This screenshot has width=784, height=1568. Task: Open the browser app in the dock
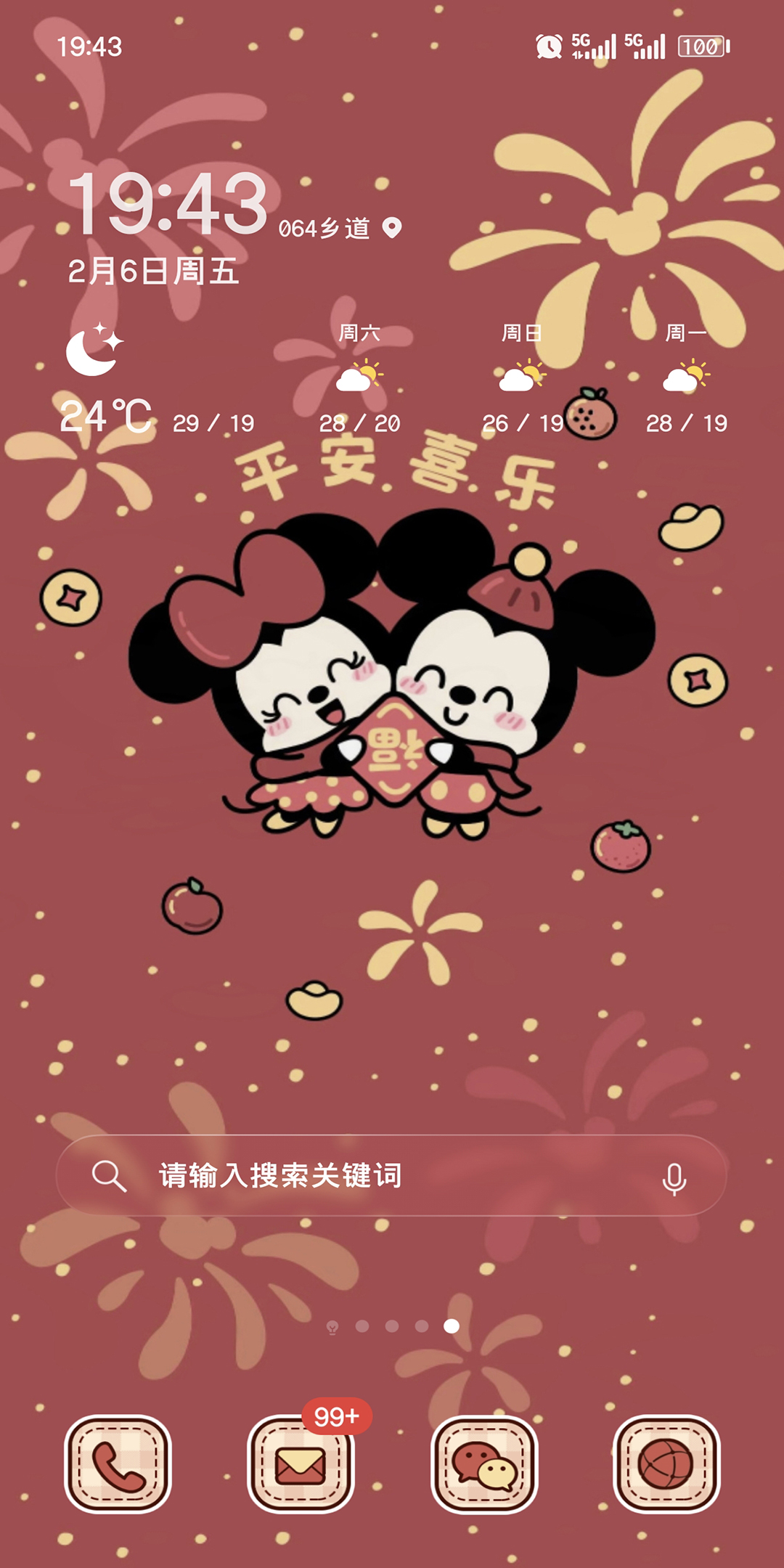click(x=666, y=1464)
